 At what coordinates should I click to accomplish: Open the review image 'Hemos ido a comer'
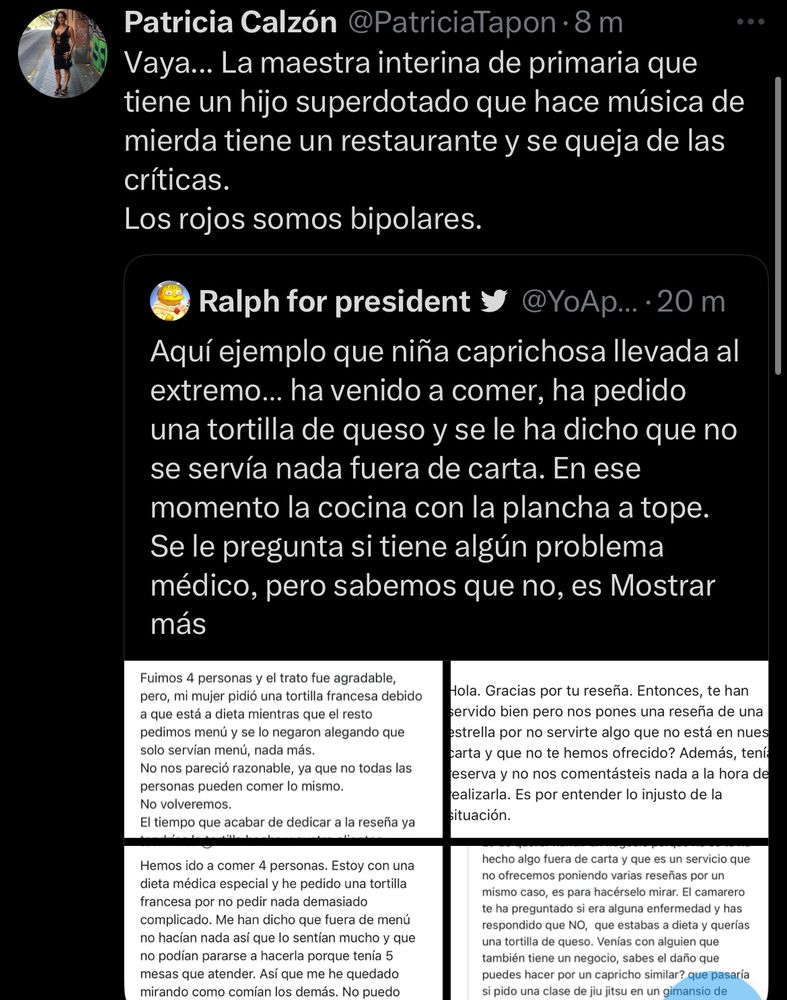pyautogui.click(x=283, y=922)
